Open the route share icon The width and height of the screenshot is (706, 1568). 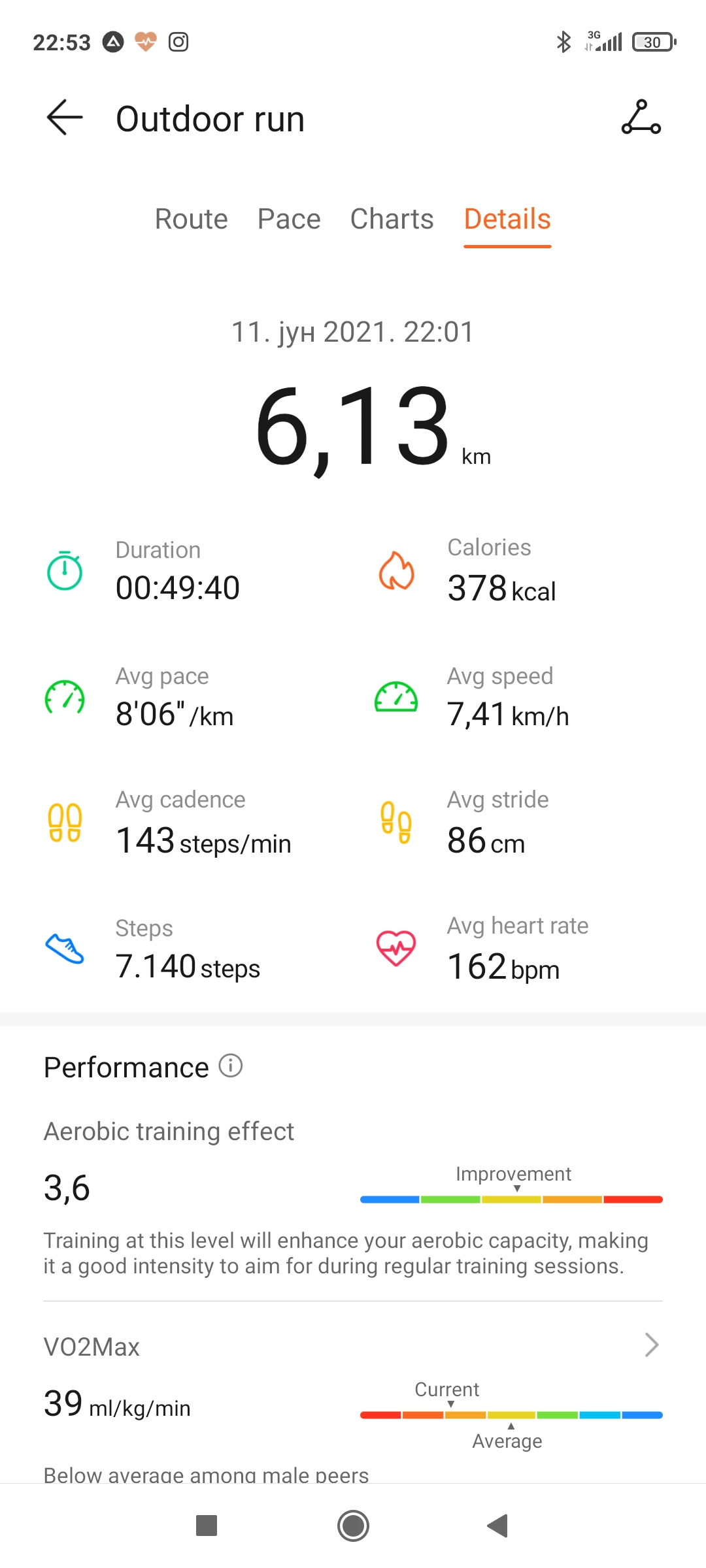pyautogui.click(x=641, y=118)
